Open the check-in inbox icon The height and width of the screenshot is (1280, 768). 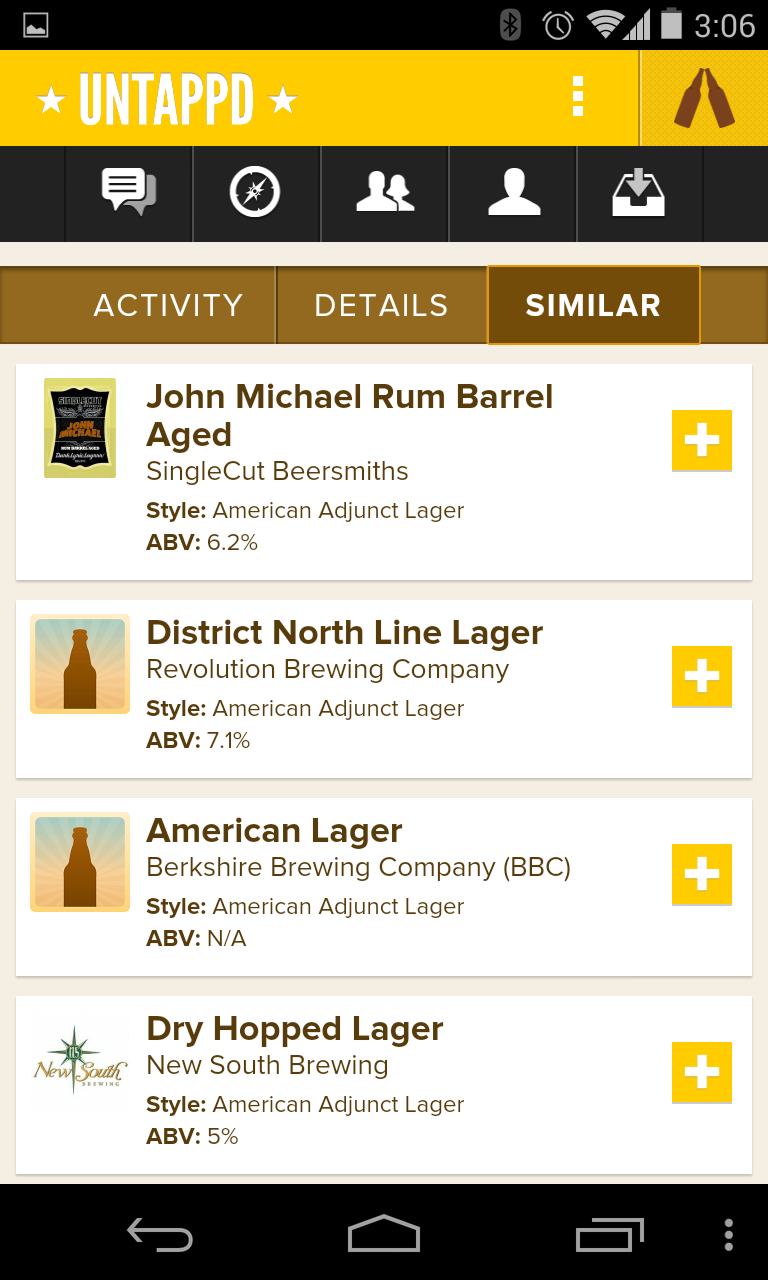pos(640,192)
